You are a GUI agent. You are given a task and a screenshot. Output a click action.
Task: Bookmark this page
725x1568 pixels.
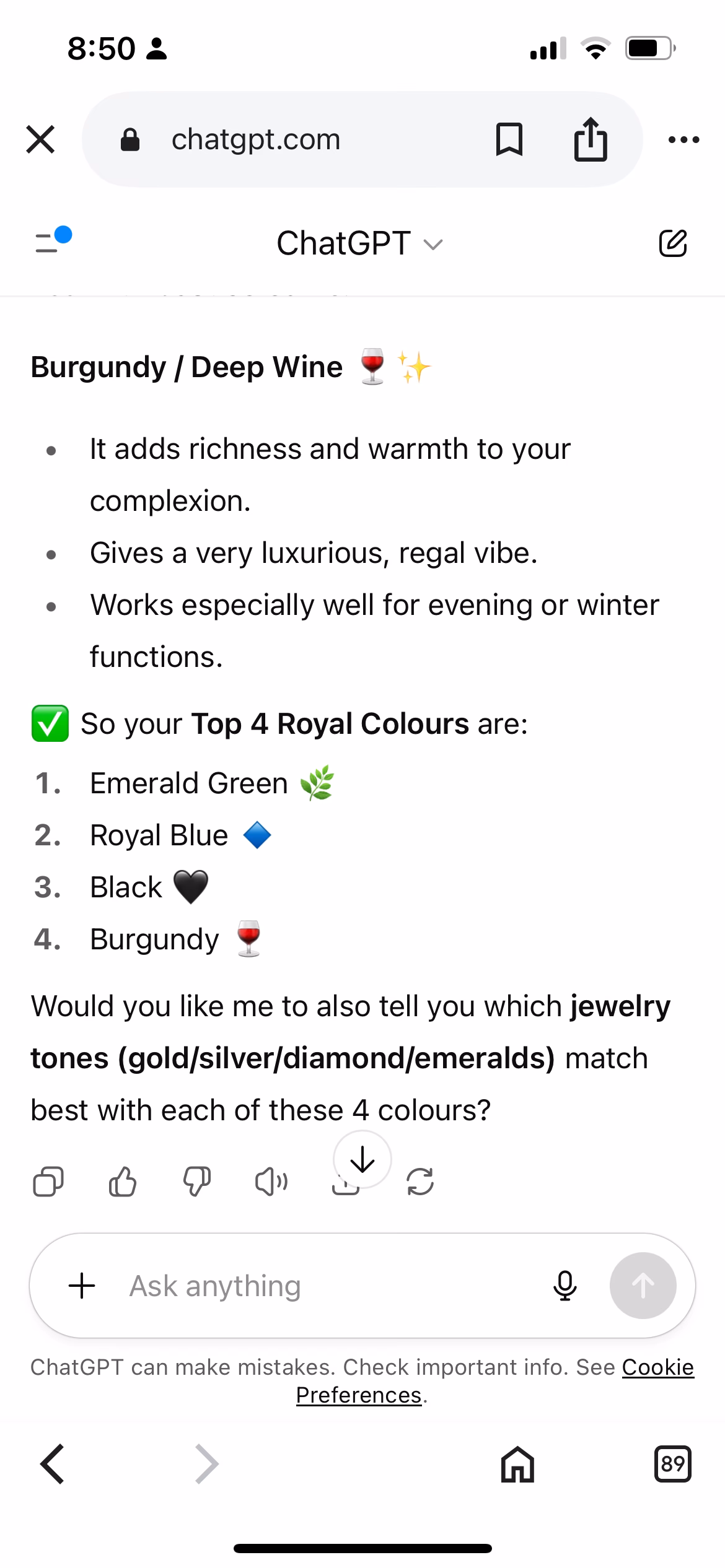(x=509, y=139)
